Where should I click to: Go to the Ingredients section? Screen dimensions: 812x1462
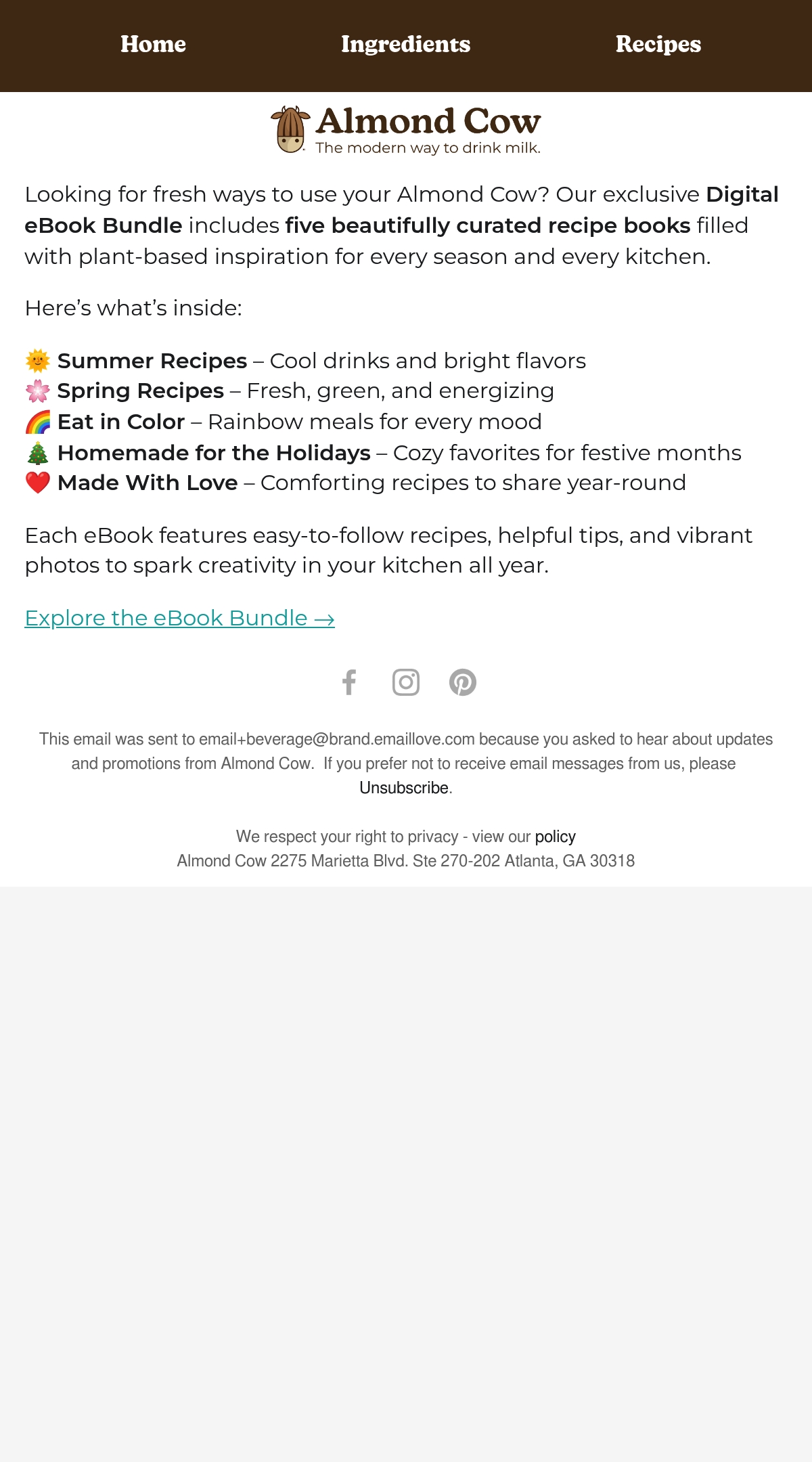[405, 44]
